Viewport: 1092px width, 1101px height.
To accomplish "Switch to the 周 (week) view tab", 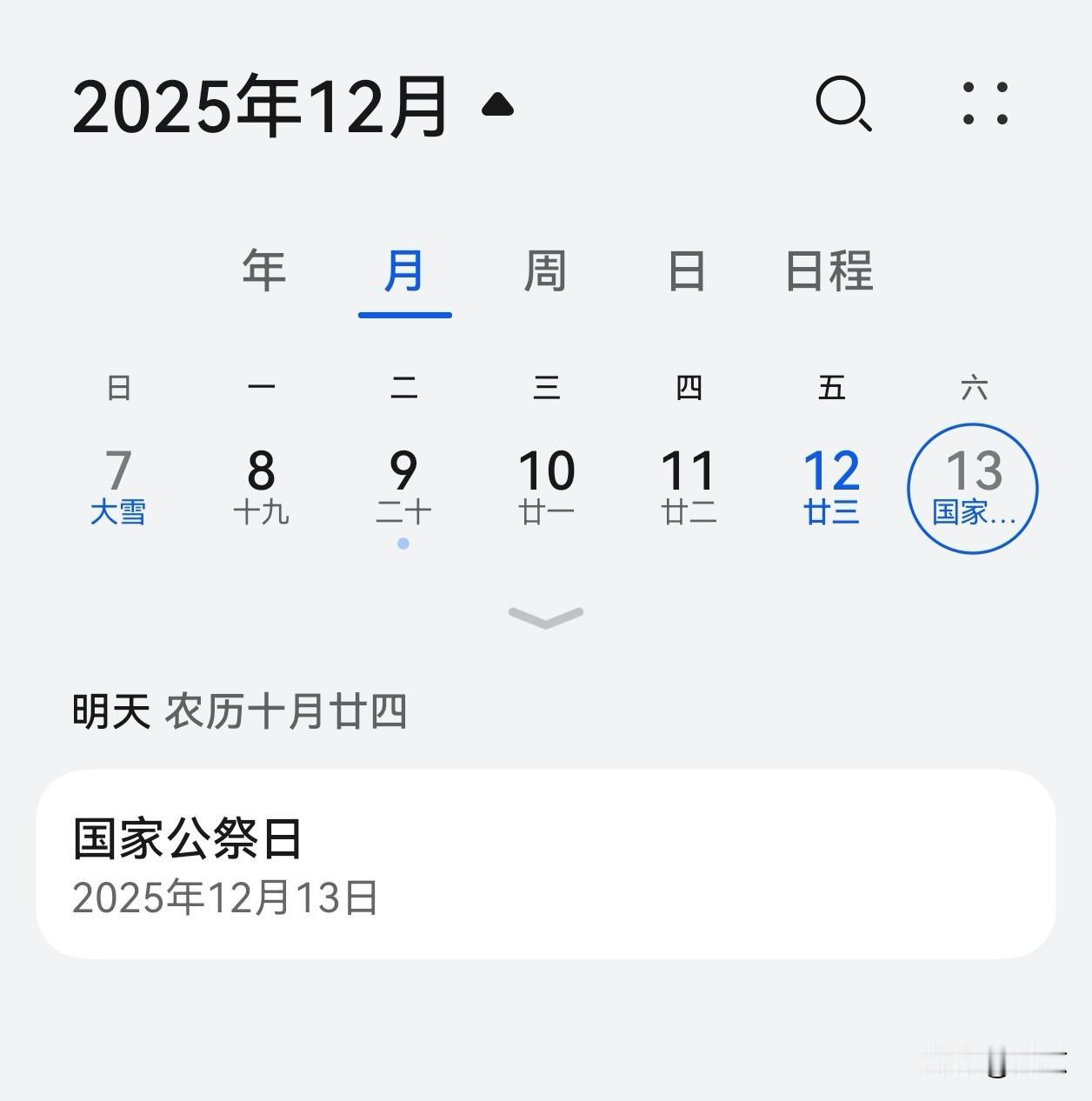I will 546,270.
